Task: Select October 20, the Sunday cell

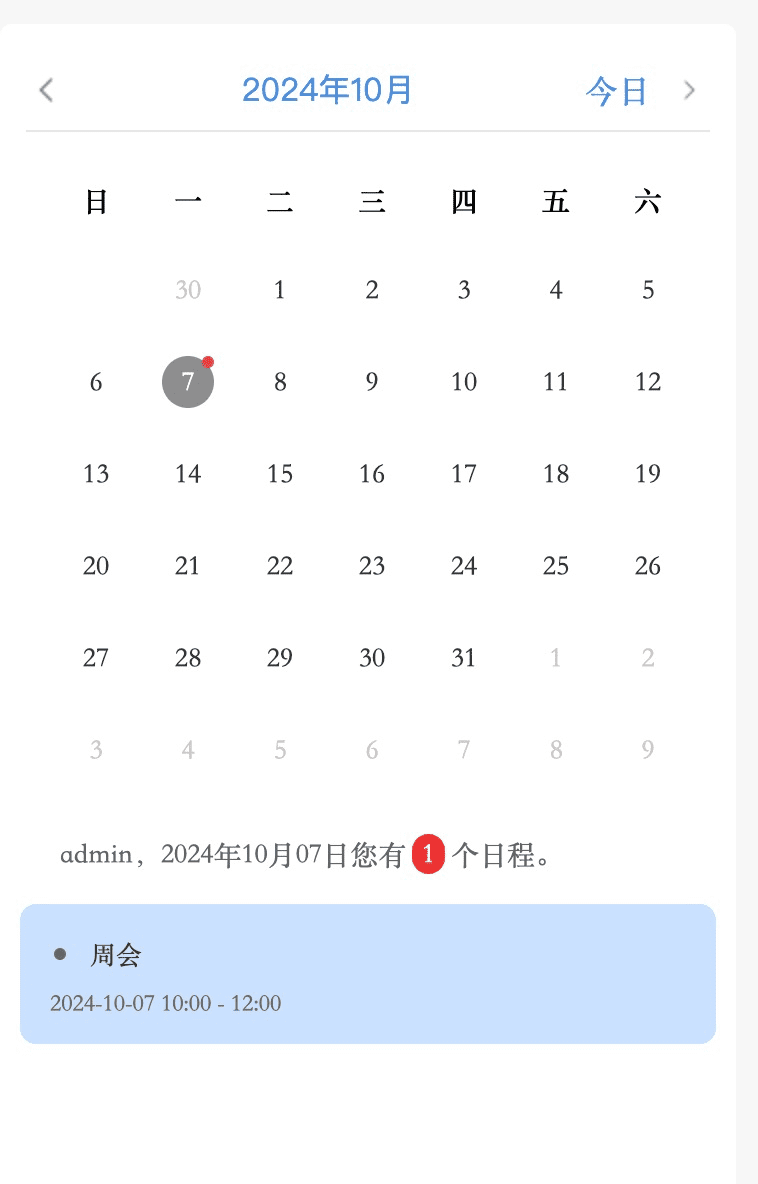Action: pyautogui.click(x=95, y=565)
